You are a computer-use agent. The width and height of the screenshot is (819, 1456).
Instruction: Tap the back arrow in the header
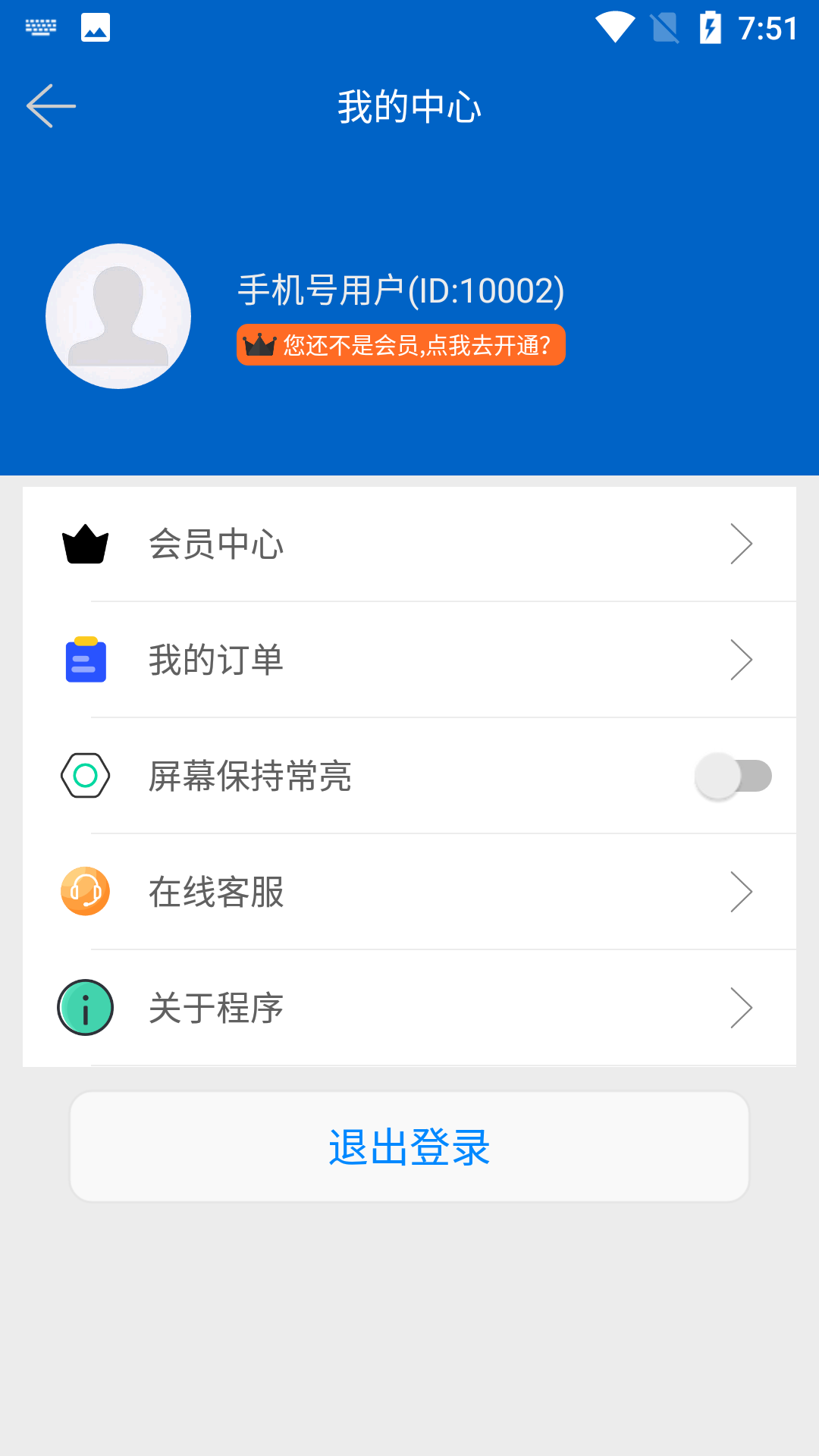coord(51,105)
